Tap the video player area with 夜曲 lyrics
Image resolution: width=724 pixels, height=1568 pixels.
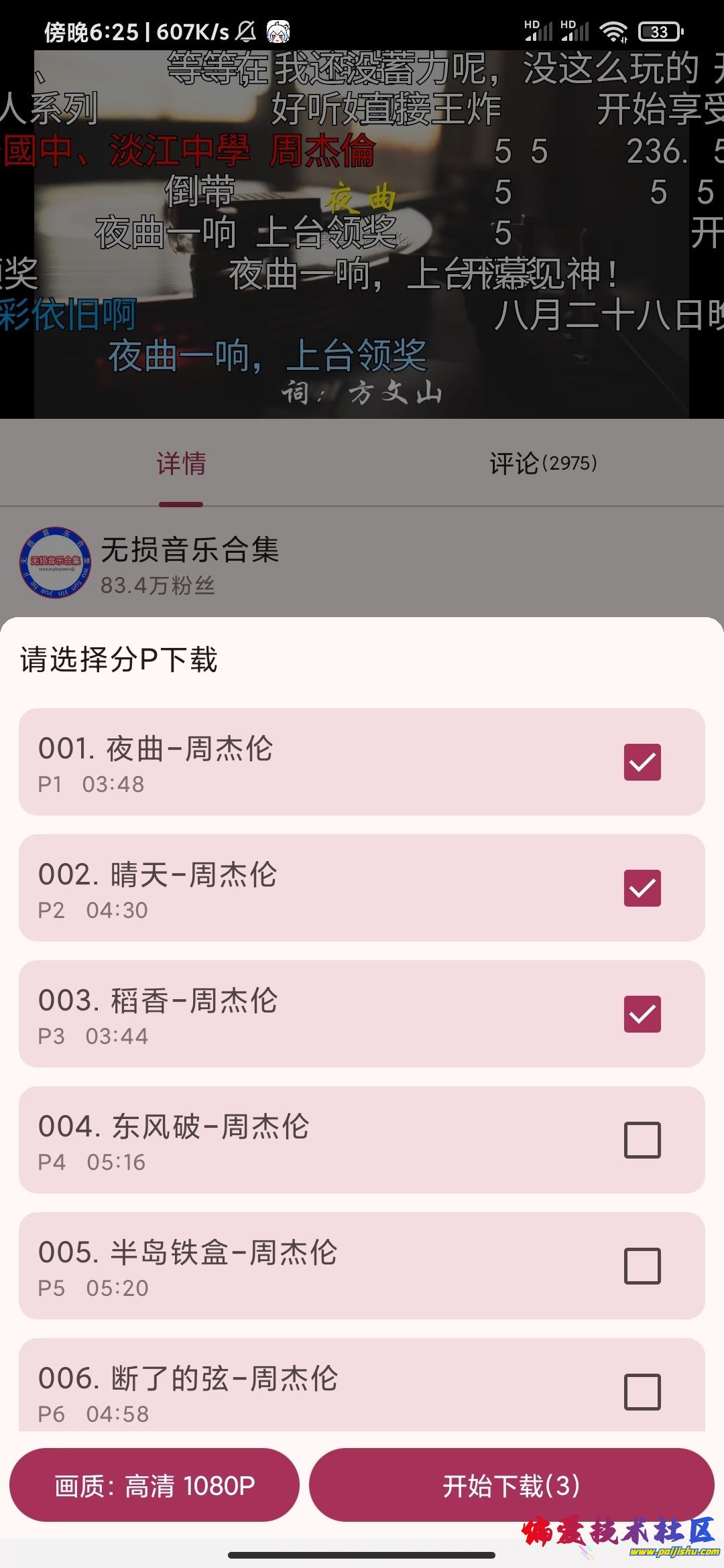point(362,235)
